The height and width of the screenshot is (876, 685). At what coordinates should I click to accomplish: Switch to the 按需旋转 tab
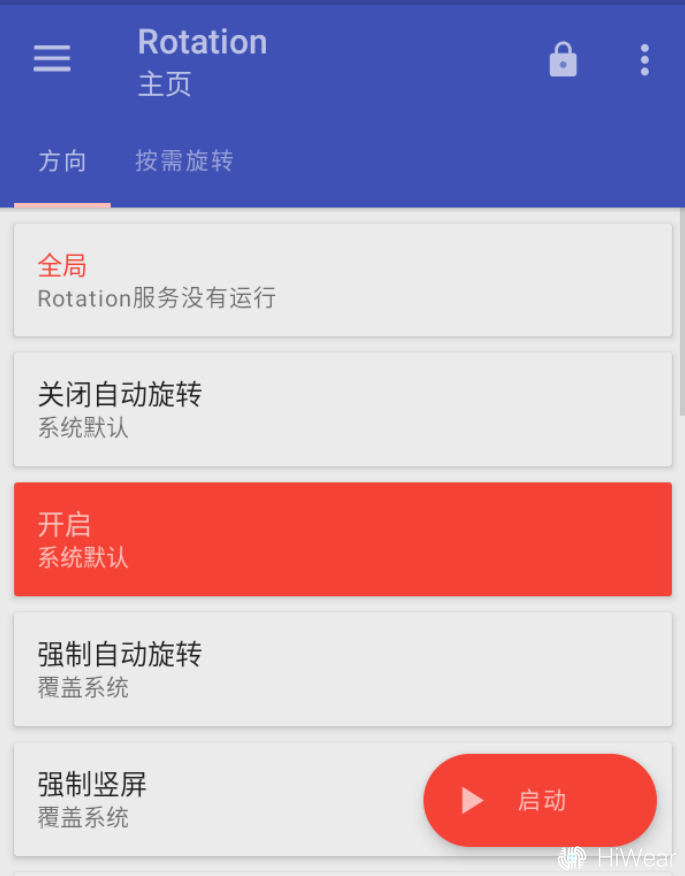(184, 162)
